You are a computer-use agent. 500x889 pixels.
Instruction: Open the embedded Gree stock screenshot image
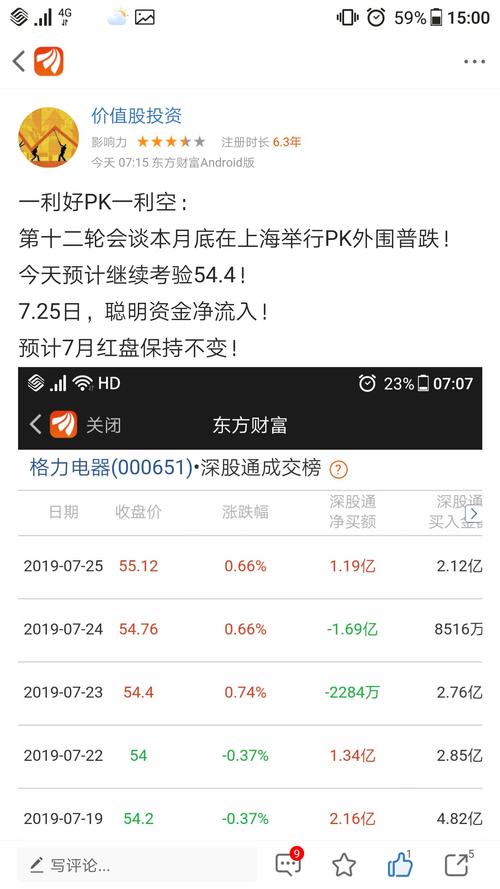tap(250, 603)
